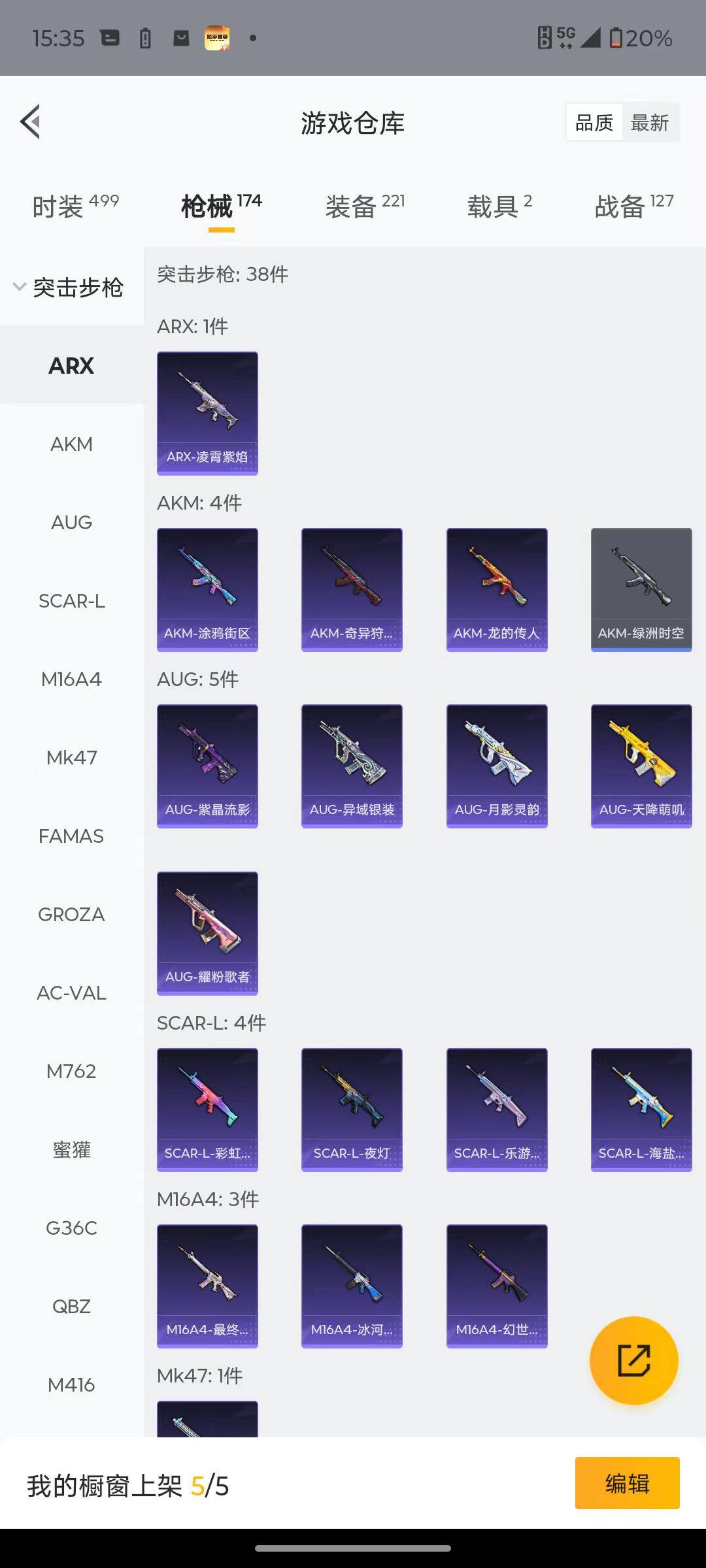Choose M416 from the sidebar
The width and height of the screenshot is (706, 1568).
[71, 1384]
